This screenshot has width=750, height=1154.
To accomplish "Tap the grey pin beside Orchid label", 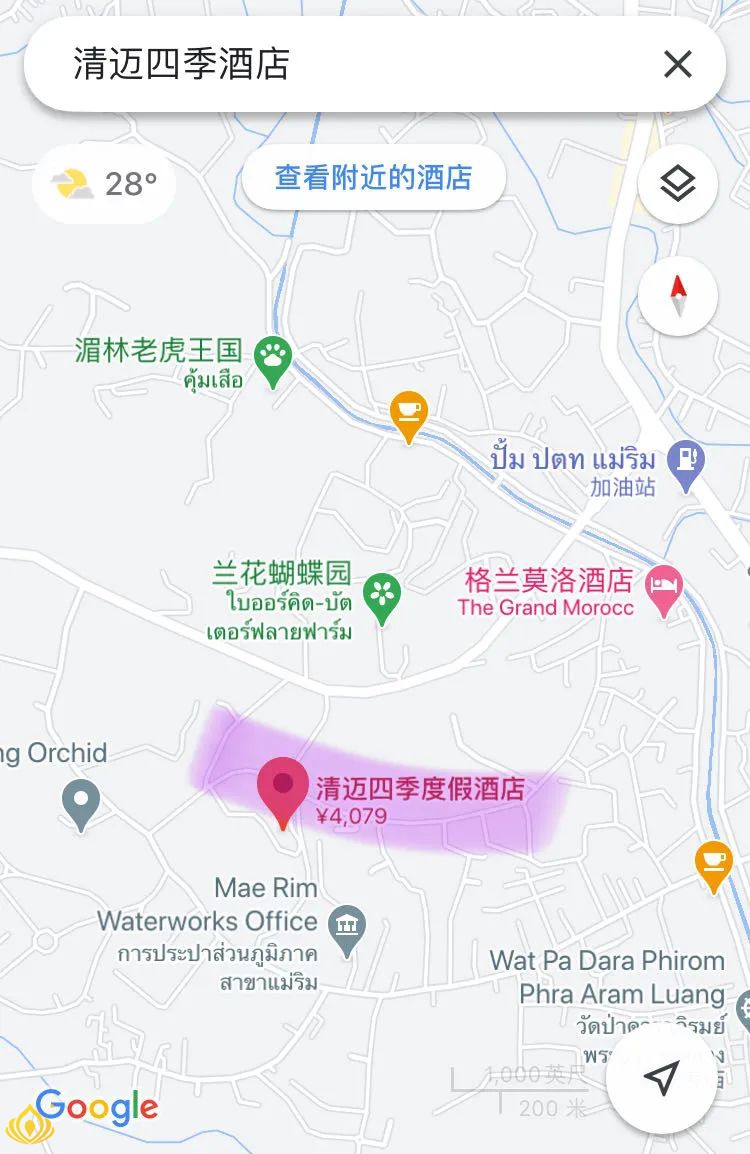I will click(80, 803).
